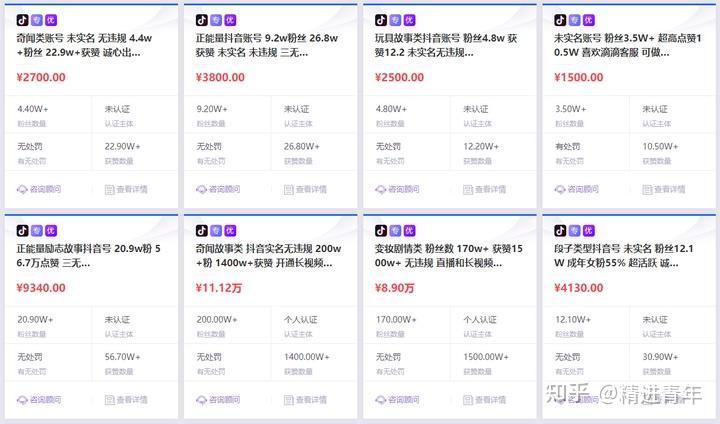Open the 变妆剧情类 170w+ account card
The image size is (720, 424).
click(444, 255)
